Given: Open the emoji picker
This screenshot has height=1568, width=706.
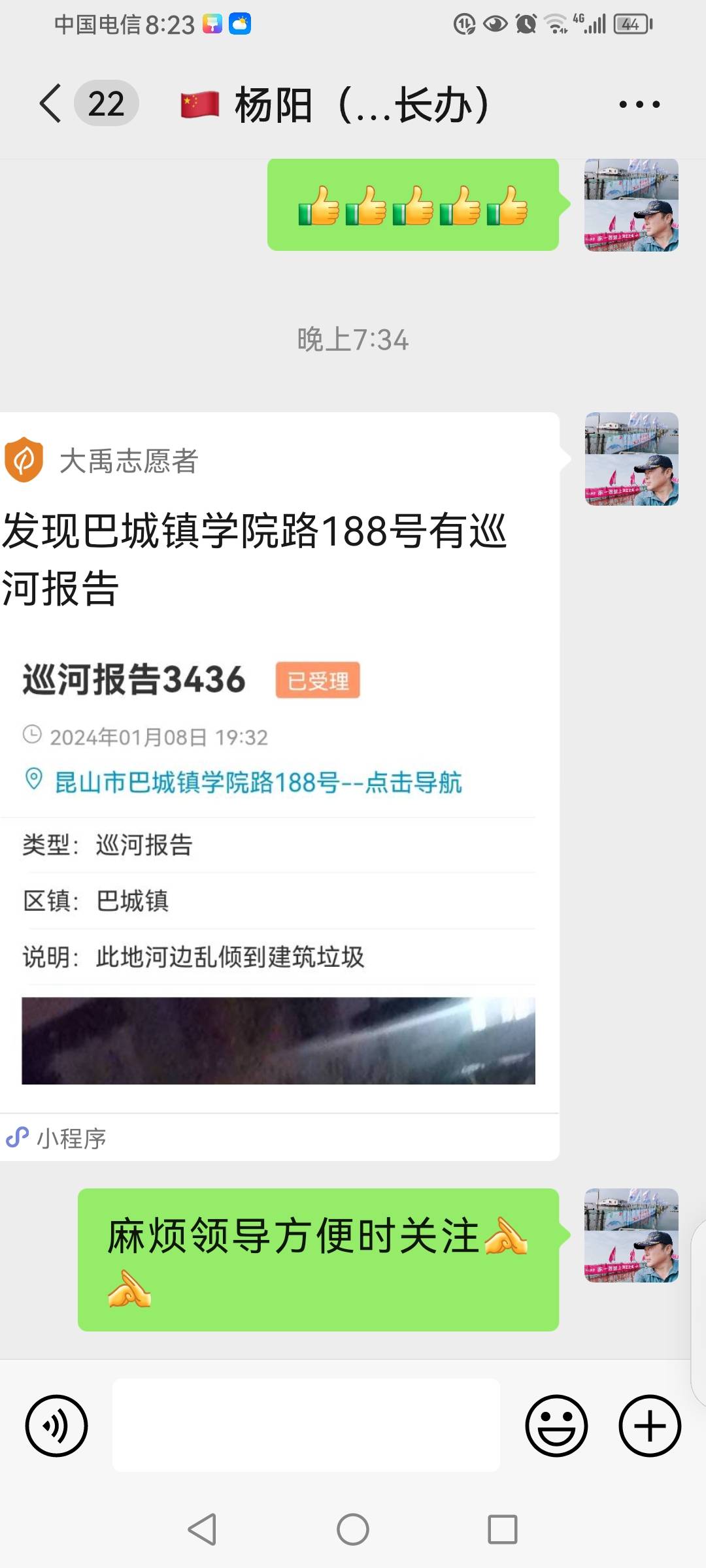Looking at the screenshot, I should tap(556, 1426).
